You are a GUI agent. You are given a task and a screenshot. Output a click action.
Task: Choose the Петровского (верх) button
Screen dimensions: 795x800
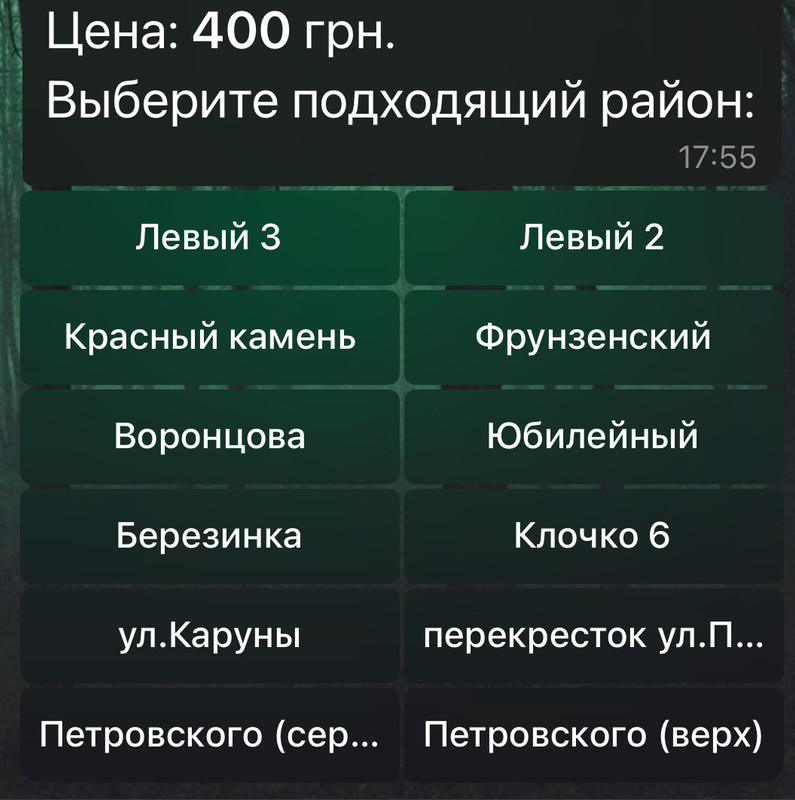pyautogui.click(x=592, y=735)
